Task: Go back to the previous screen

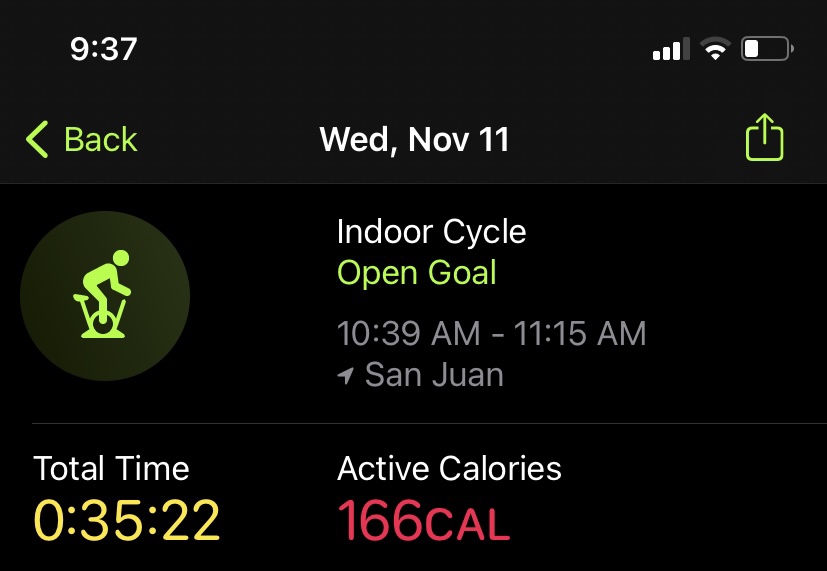Action: [x=82, y=139]
